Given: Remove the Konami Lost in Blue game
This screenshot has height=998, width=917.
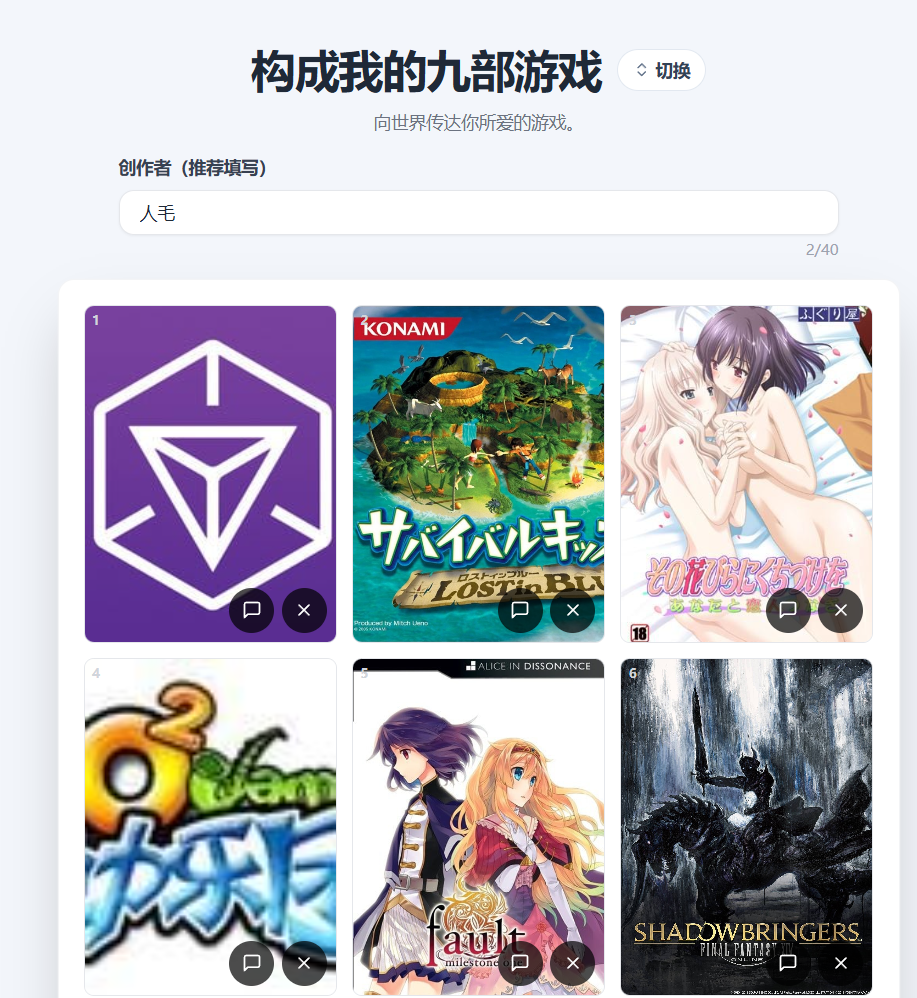Looking at the screenshot, I should (572, 610).
